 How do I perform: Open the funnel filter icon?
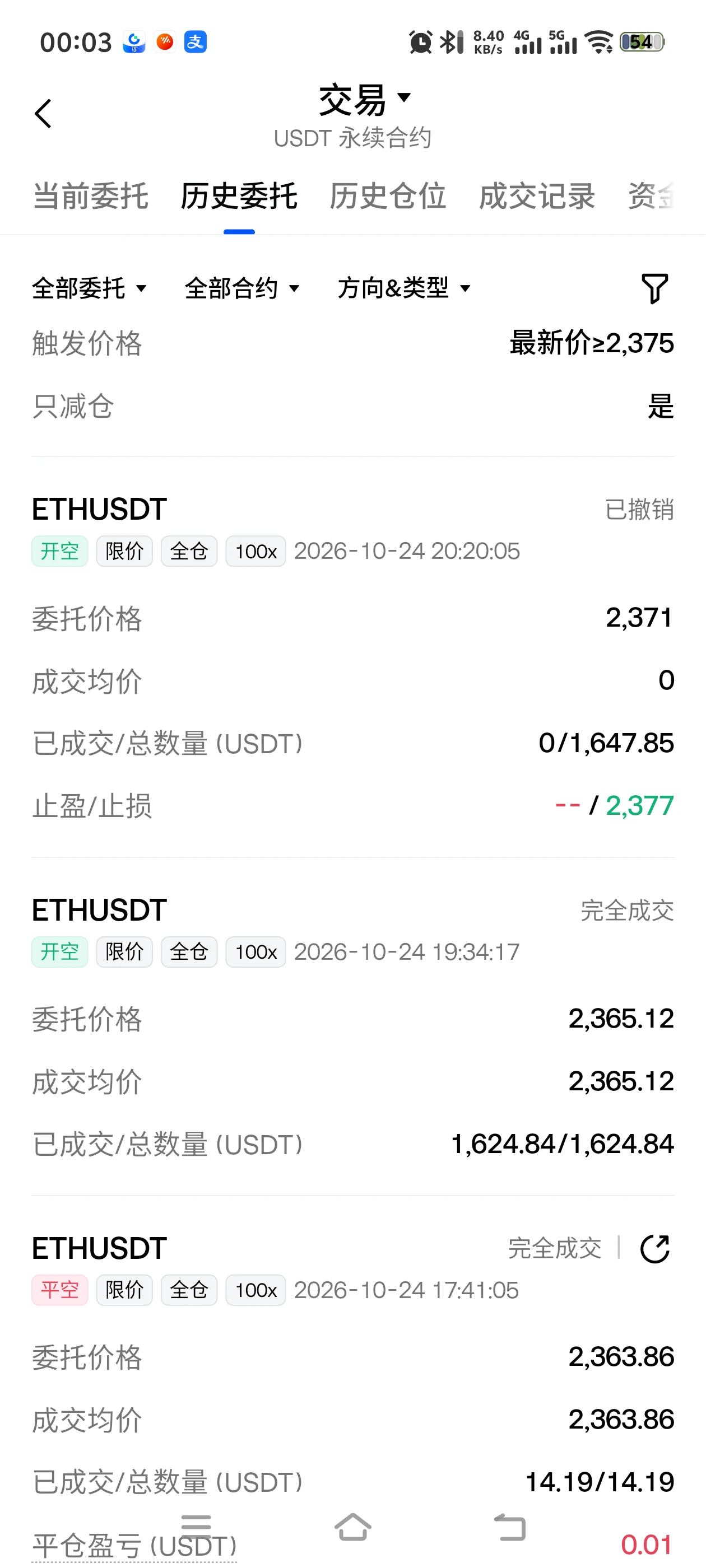pos(655,288)
